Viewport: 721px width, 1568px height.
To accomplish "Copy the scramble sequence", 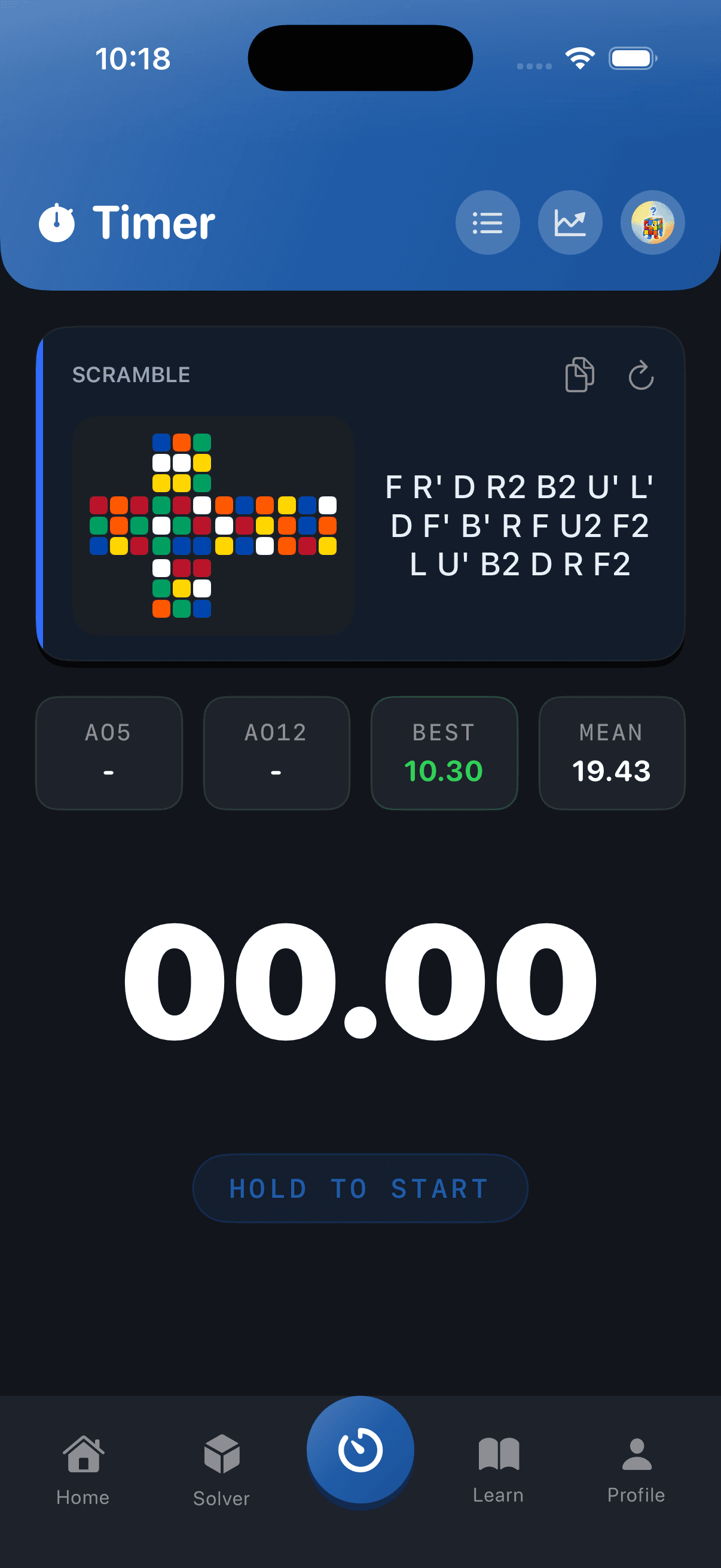I will [578, 375].
